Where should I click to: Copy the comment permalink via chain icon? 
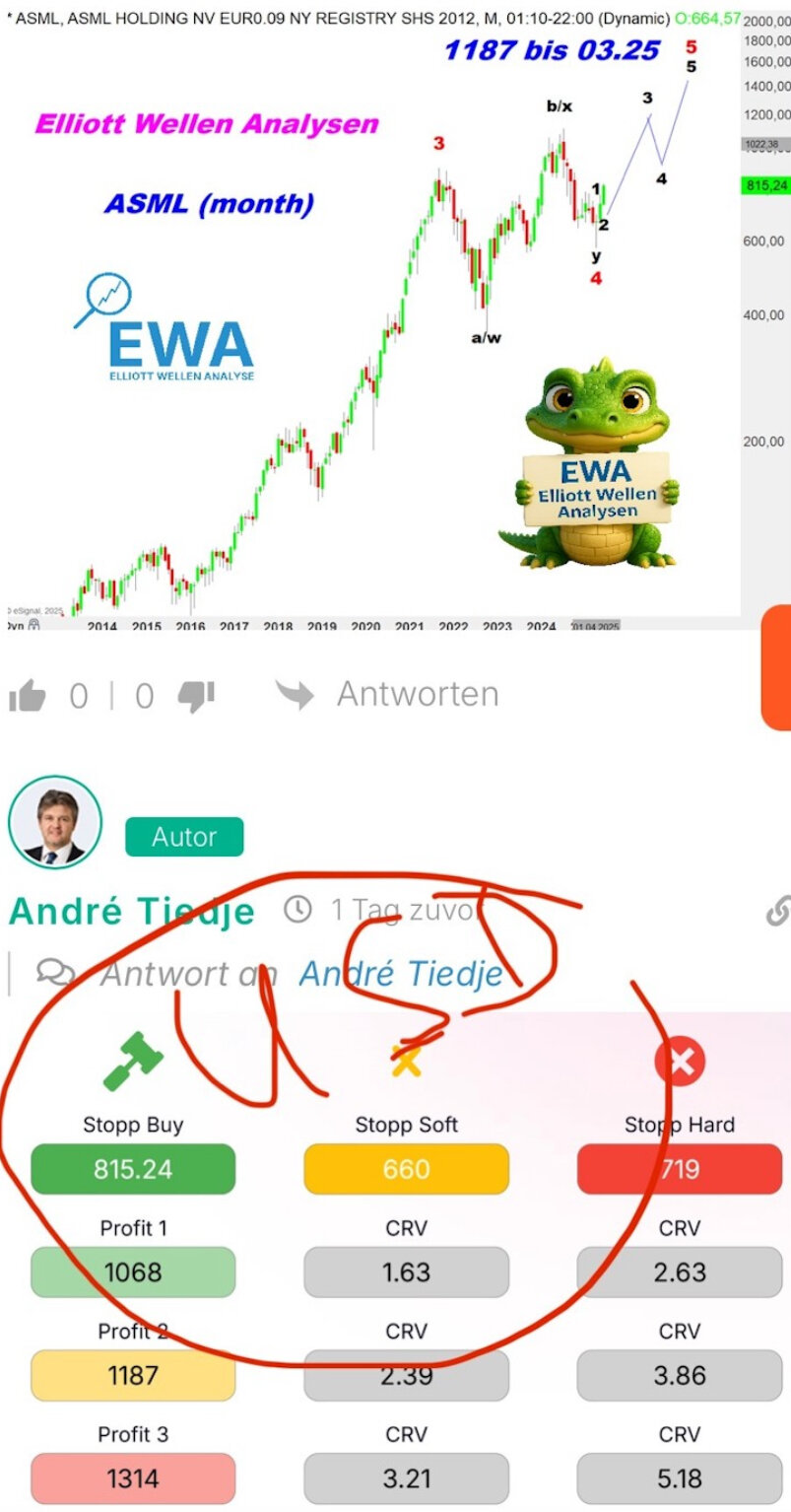(x=777, y=912)
